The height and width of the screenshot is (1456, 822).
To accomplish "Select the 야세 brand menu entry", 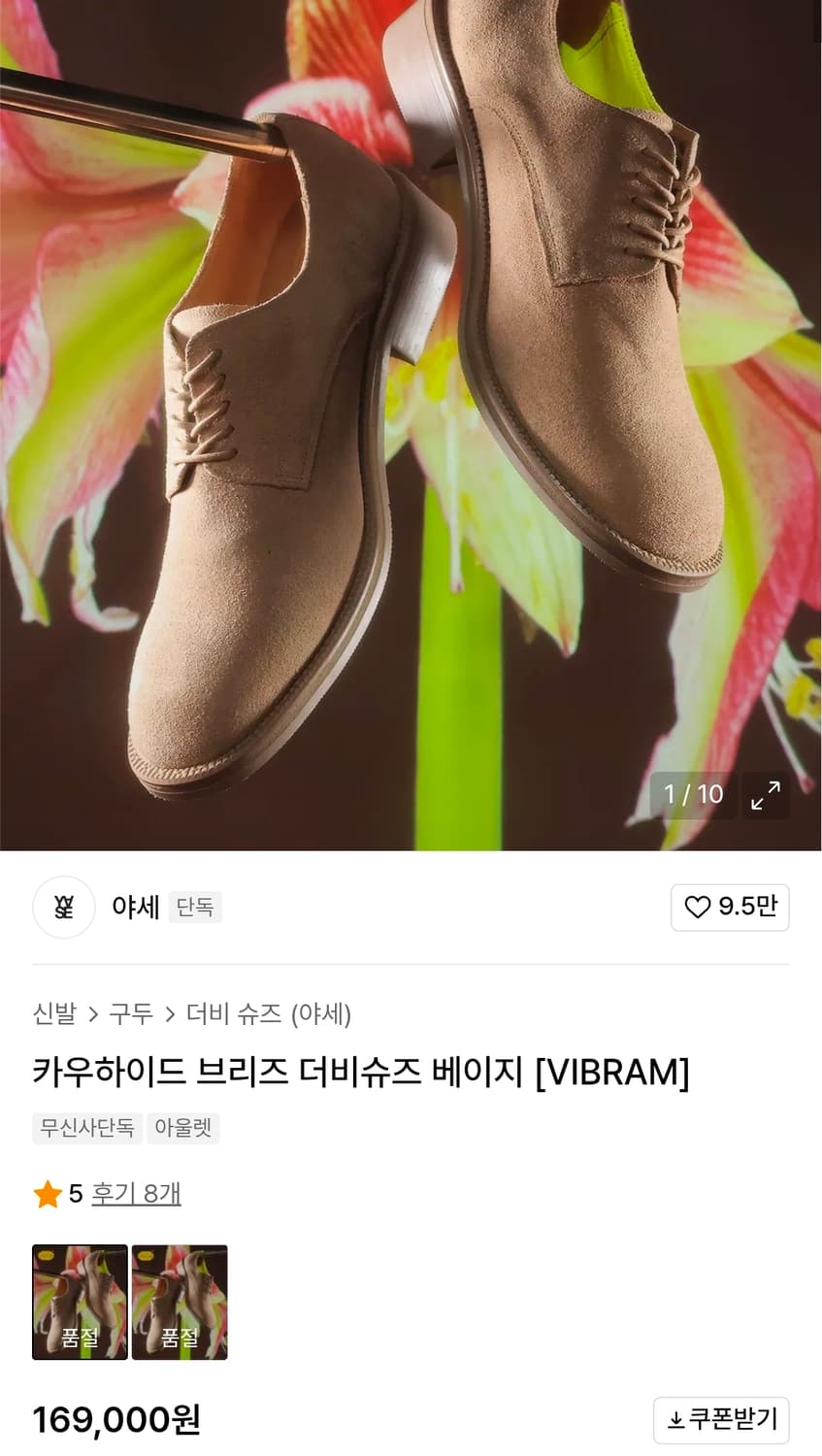I will [x=136, y=907].
